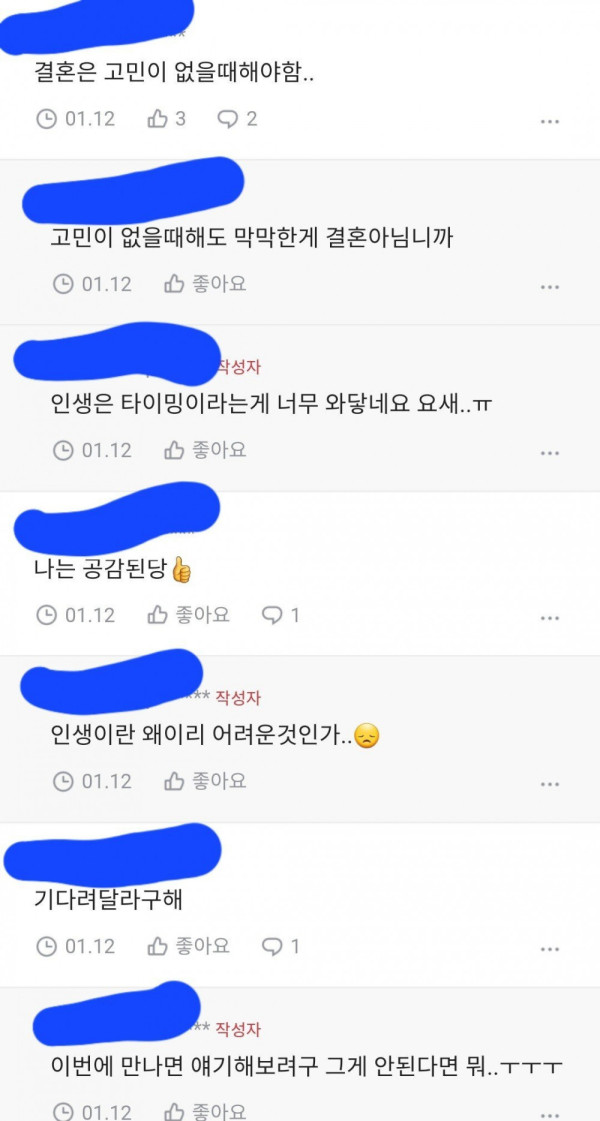View replies to '기다려달라구해' comment

[281, 946]
